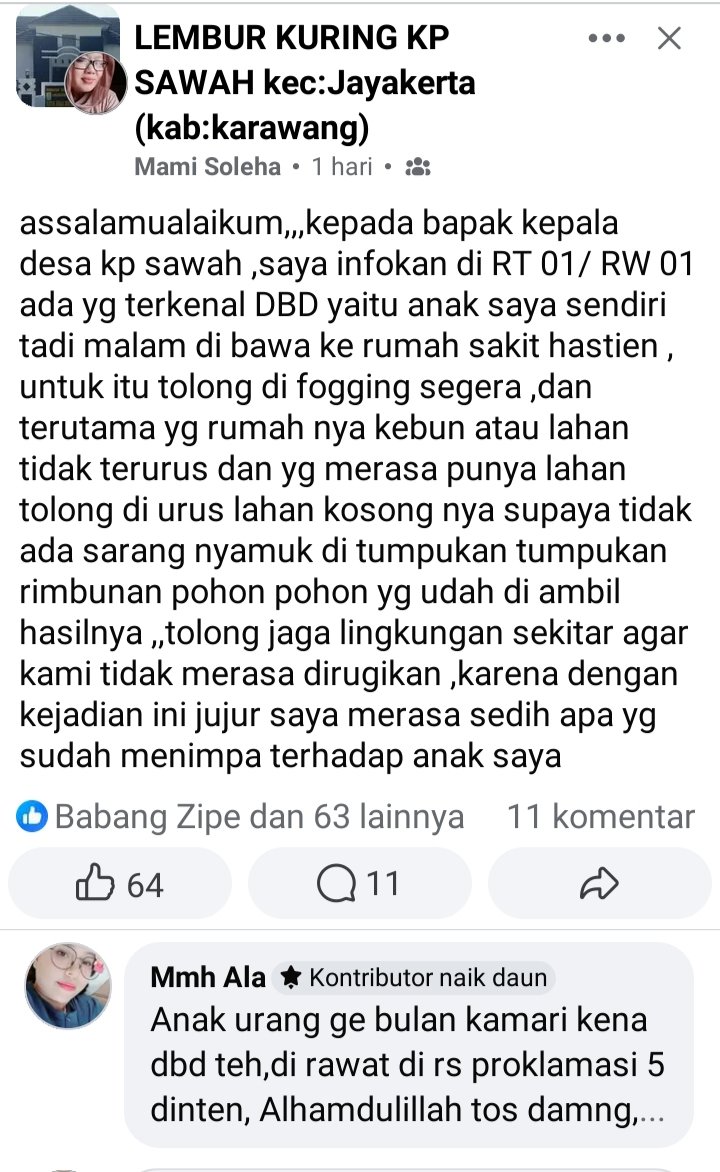Dismiss the post with the X icon
The image size is (720, 1172).
click(x=668, y=39)
